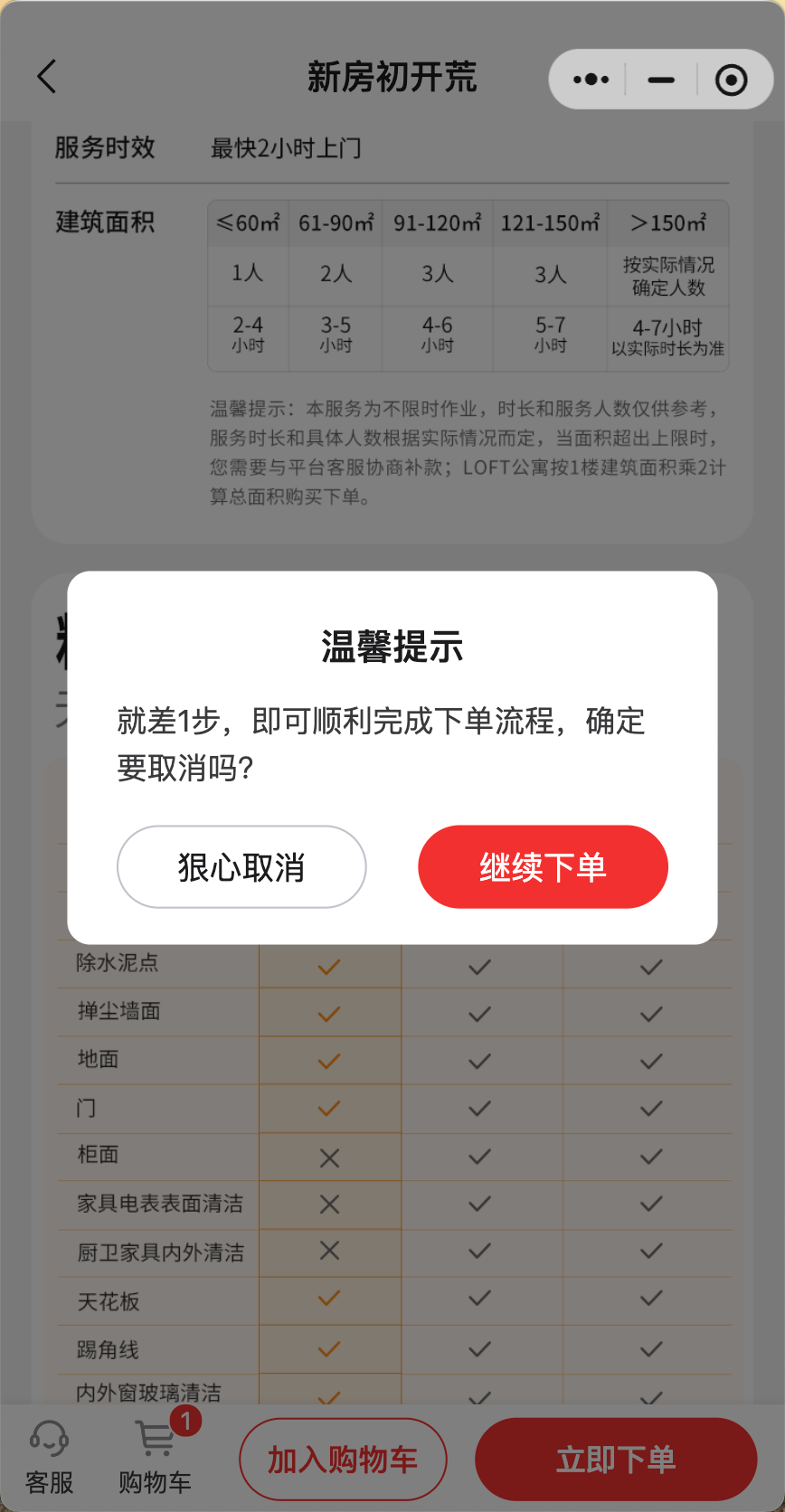The height and width of the screenshot is (1512, 785).
Task: Minimize the mini program with the dash icon
Action: tap(661, 80)
